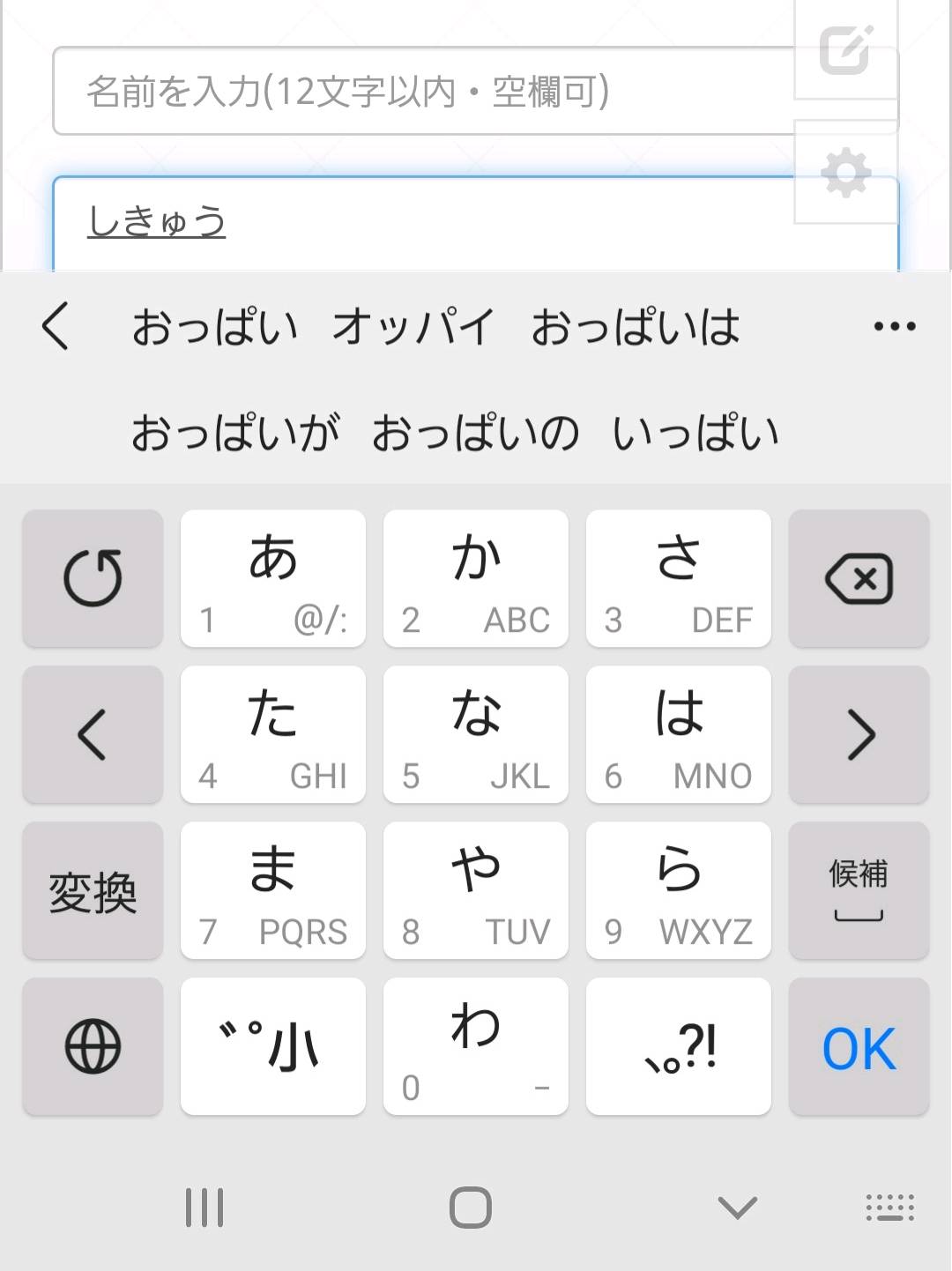Image resolution: width=952 pixels, height=1271 pixels.
Task: Choose the いっぱい suggestion
Action: [695, 434]
